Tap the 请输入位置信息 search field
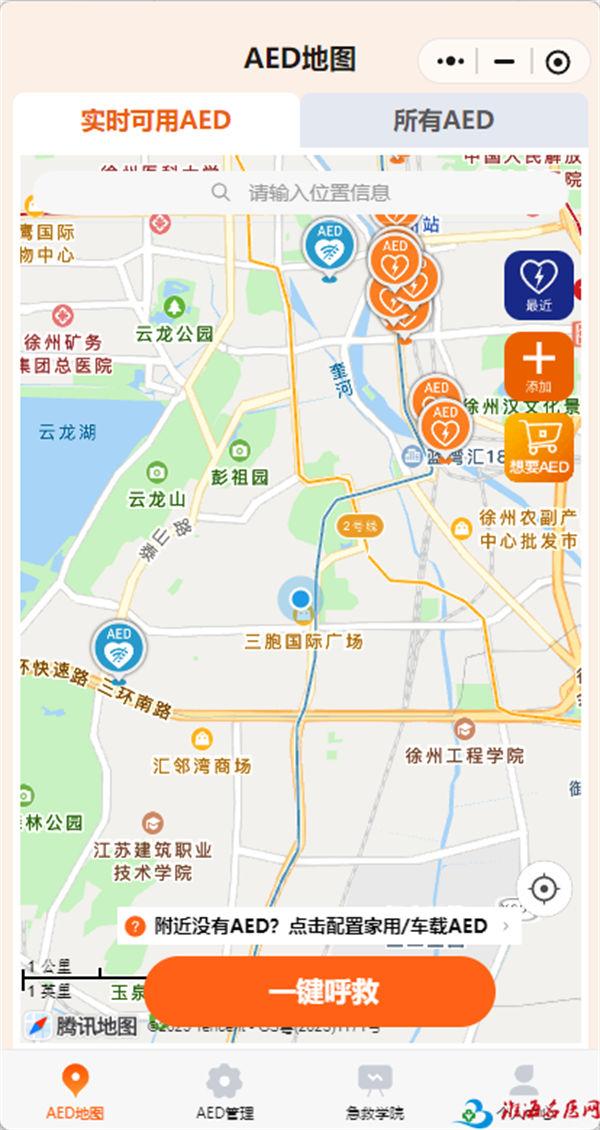This screenshot has height=1130, width=600. click(x=300, y=192)
